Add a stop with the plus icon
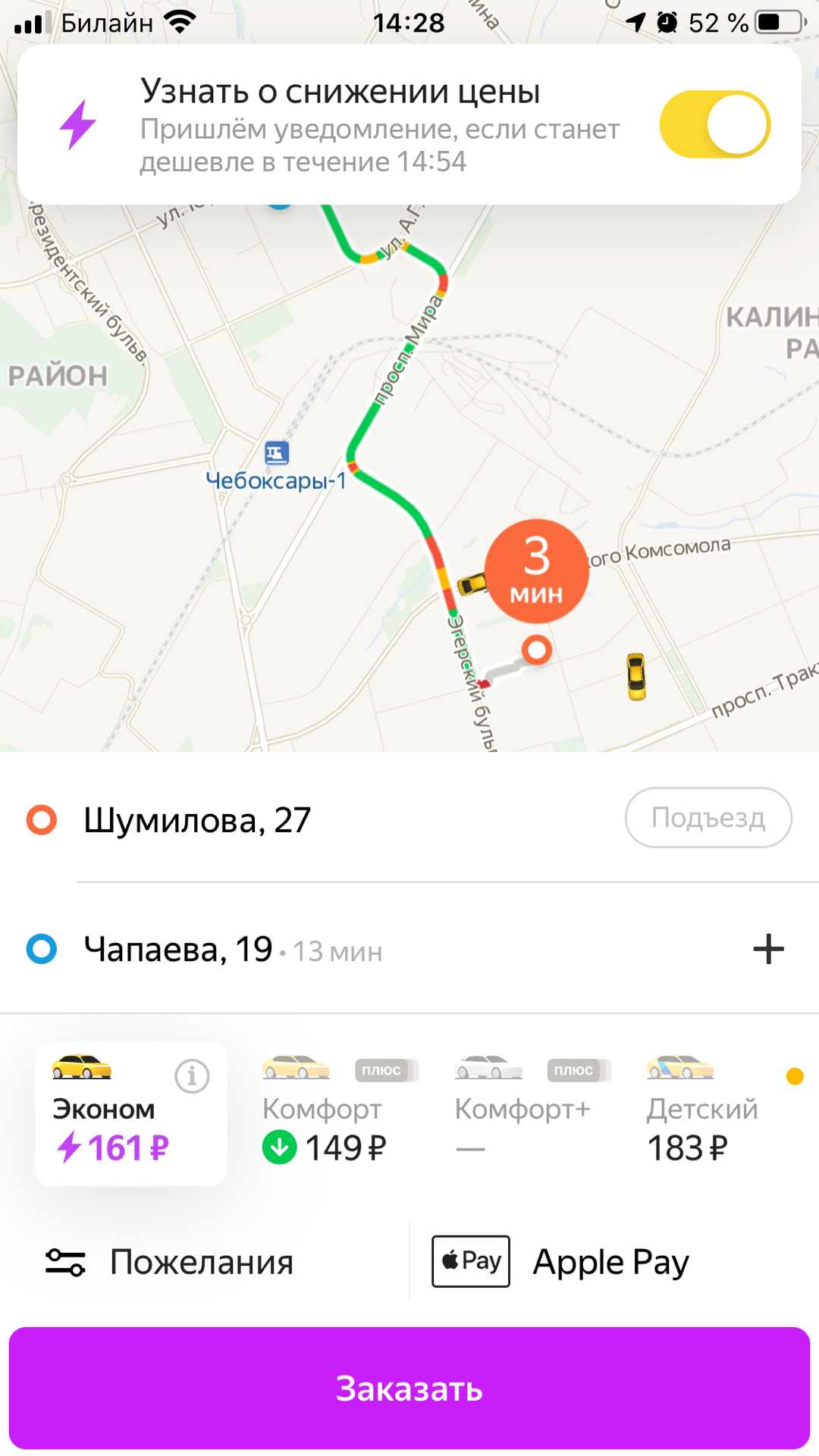Viewport: 819px width, 1456px height. pyautogui.click(x=768, y=949)
